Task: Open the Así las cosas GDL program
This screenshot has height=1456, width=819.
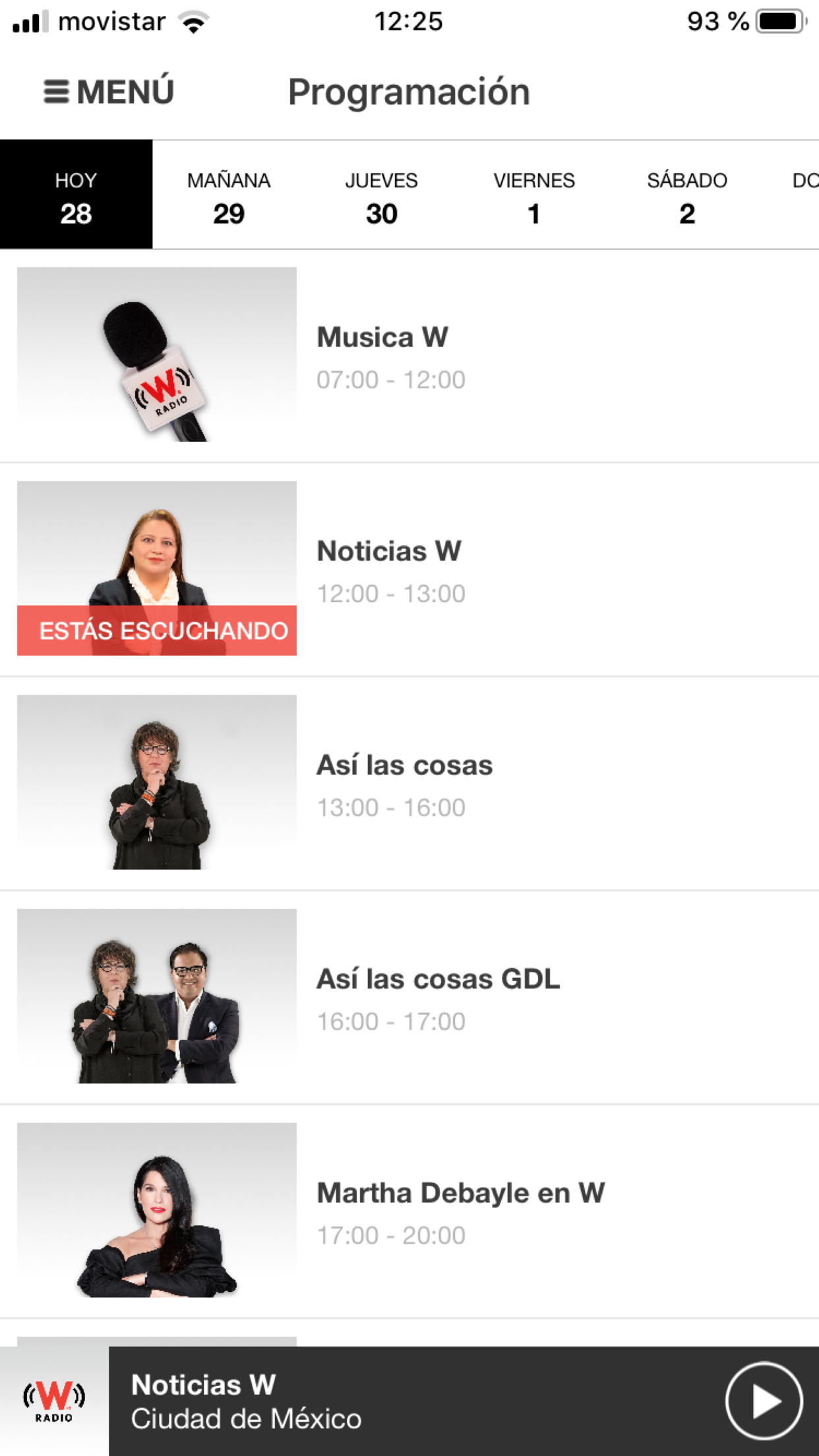Action: 409,997
